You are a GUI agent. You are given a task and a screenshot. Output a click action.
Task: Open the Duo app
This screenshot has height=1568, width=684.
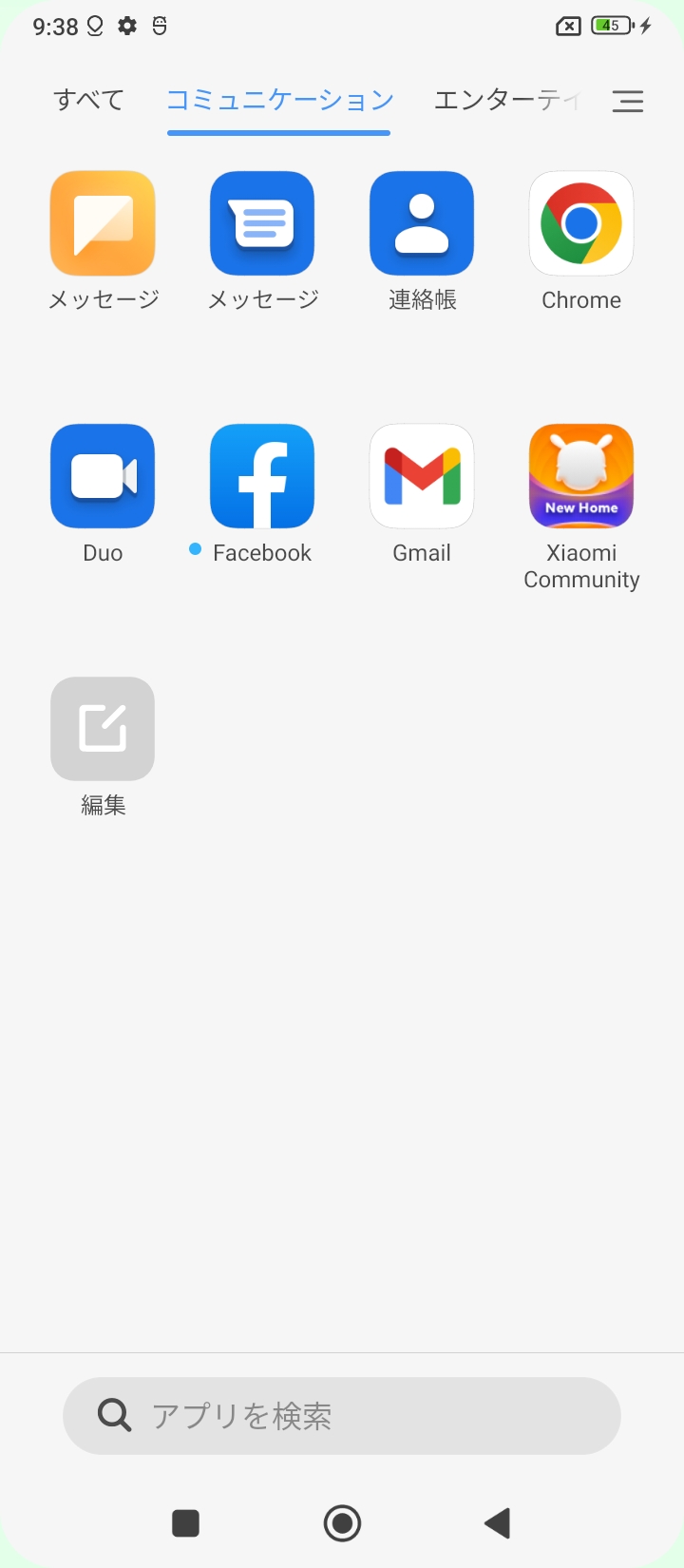(x=103, y=477)
